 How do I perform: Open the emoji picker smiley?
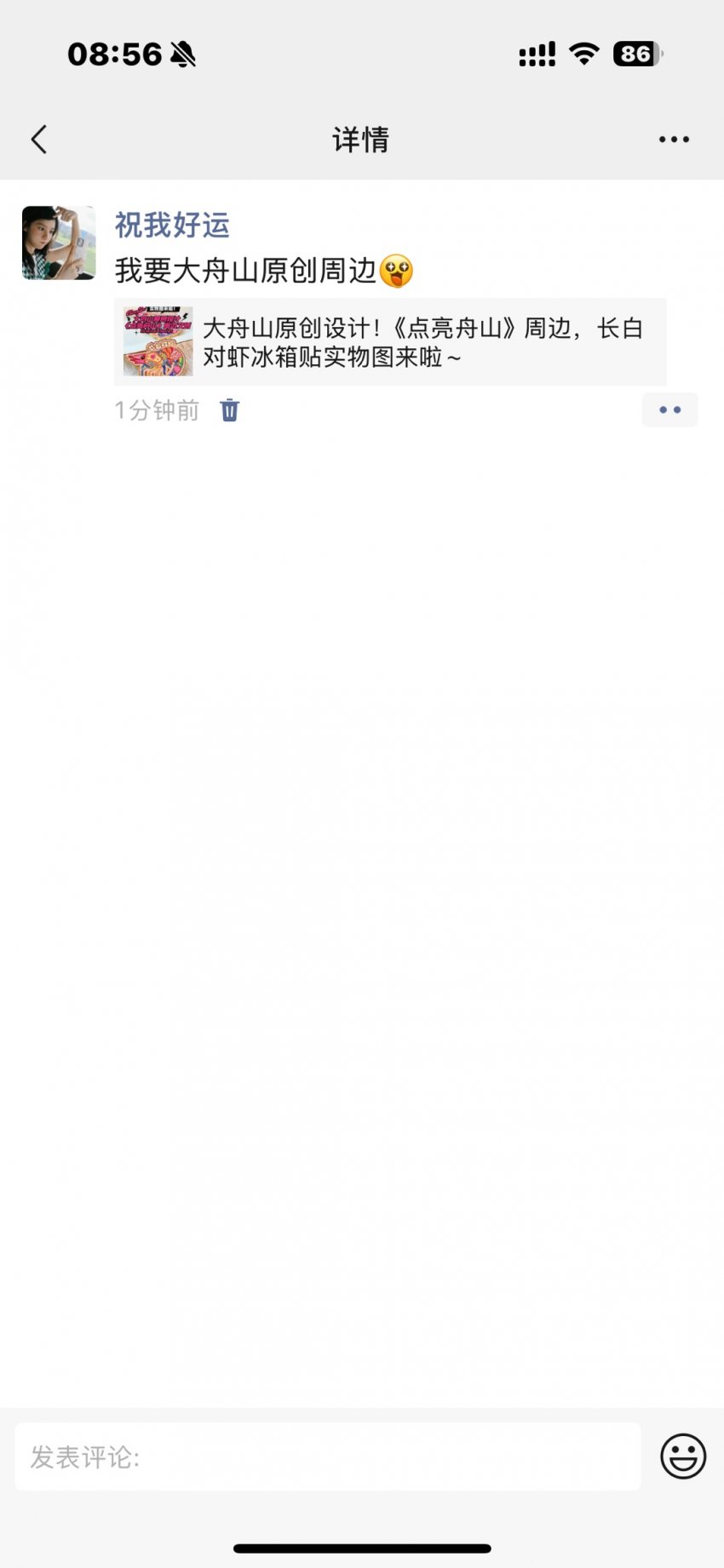[682, 1456]
